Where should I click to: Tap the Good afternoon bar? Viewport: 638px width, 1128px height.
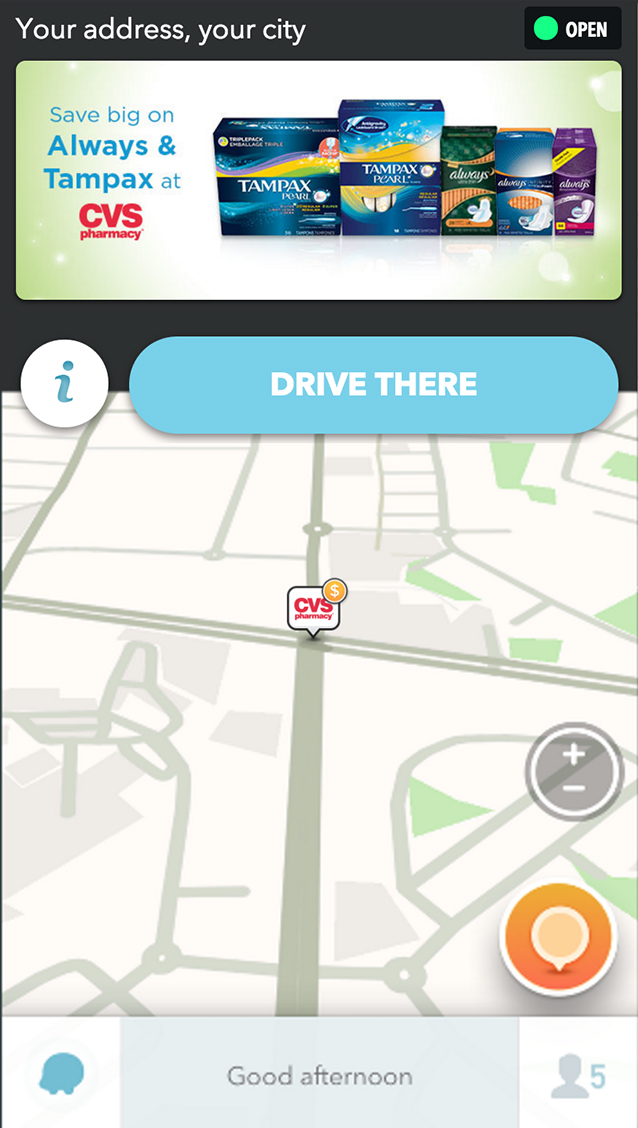pos(319,1075)
